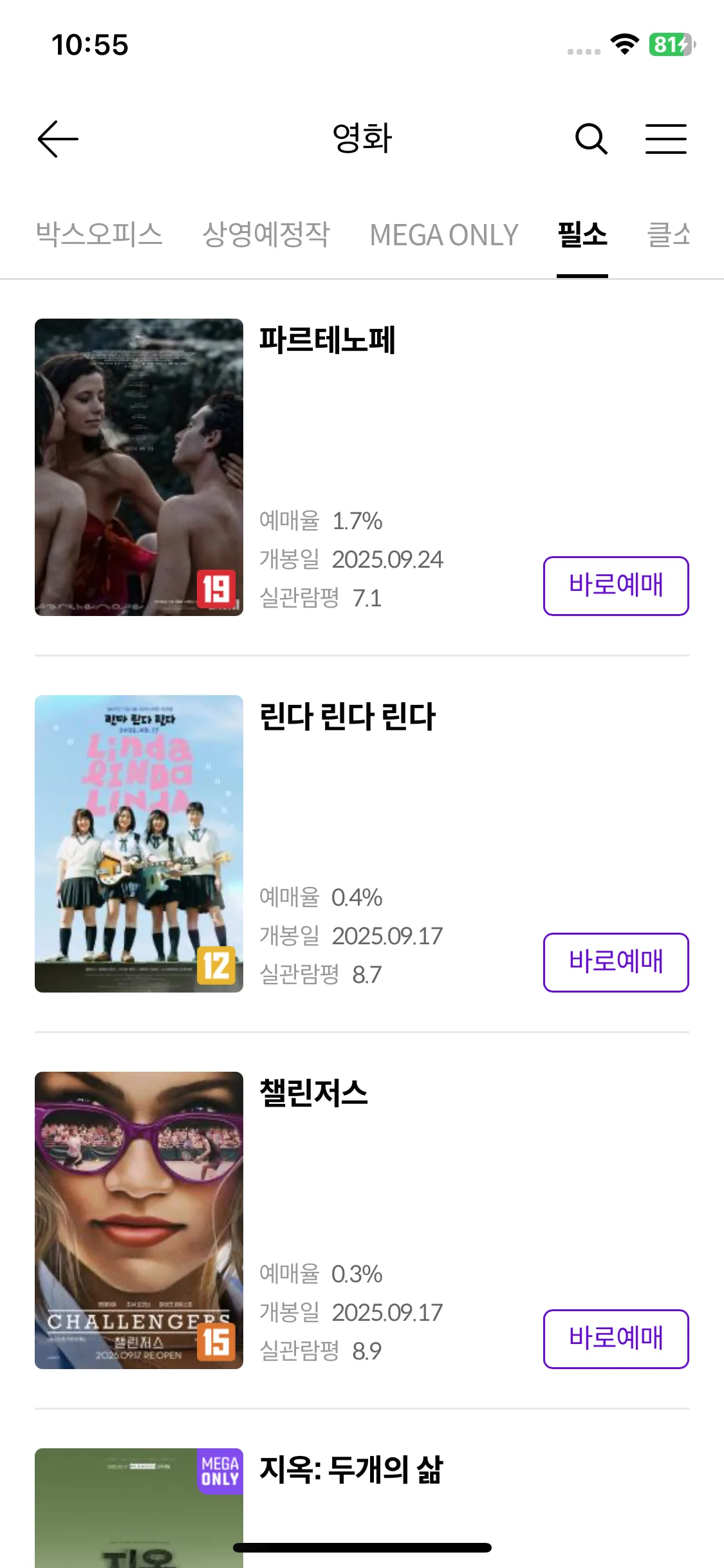
Task: Switch to the 박스오피스 tab
Action: [x=99, y=235]
